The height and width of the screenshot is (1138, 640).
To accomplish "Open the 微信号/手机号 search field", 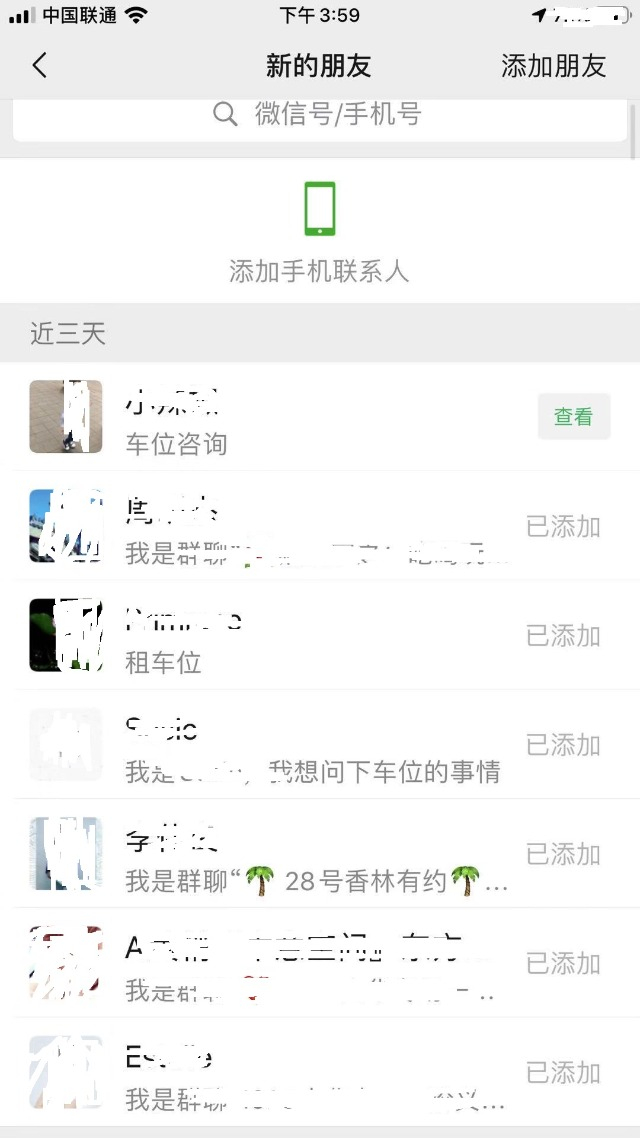I will pos(319,115).
